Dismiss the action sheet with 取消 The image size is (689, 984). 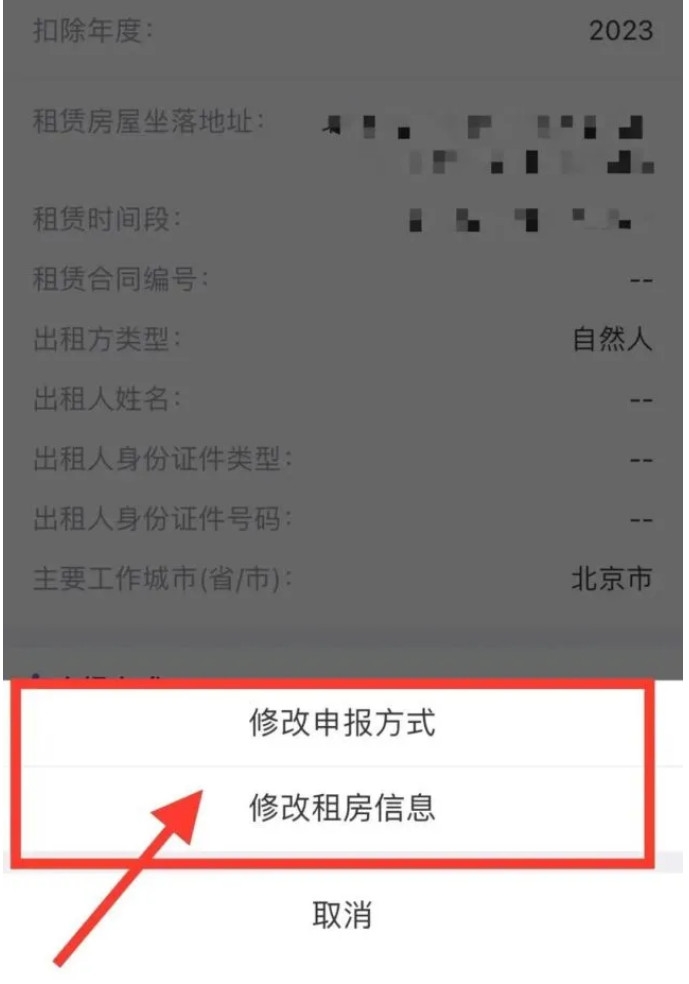coord(342,914)
